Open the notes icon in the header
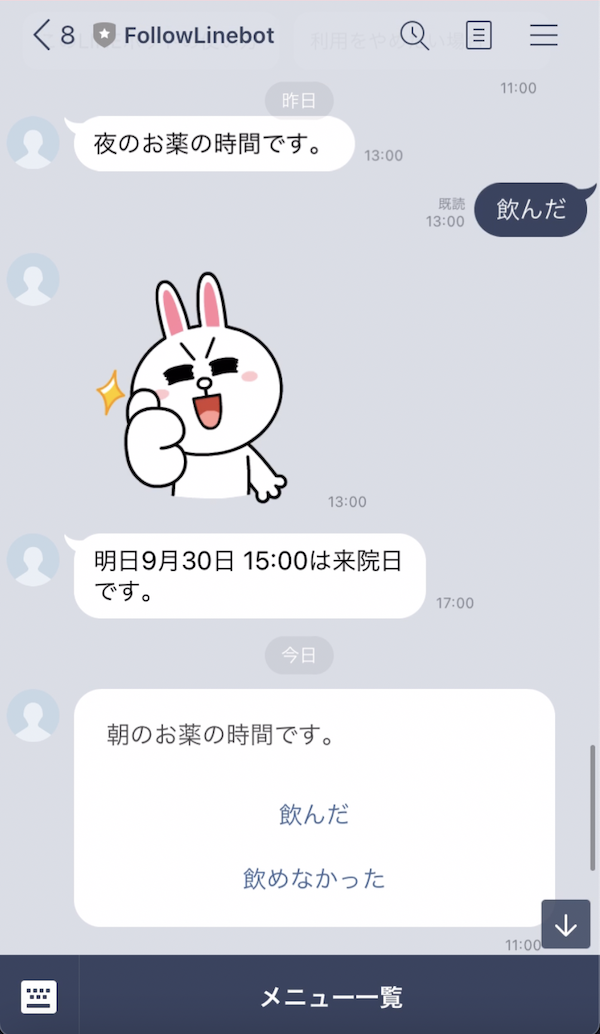 click(x=479, y=36)
